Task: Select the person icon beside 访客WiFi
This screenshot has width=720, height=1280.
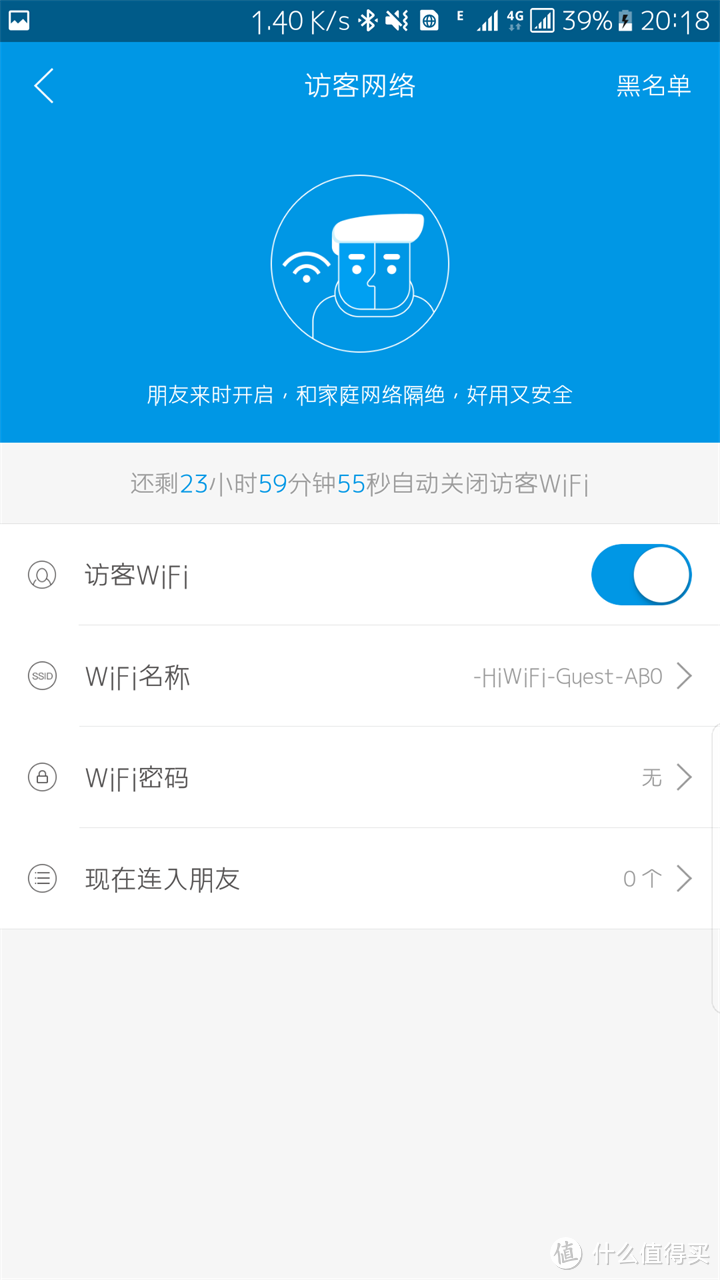Action: [41, 574]
